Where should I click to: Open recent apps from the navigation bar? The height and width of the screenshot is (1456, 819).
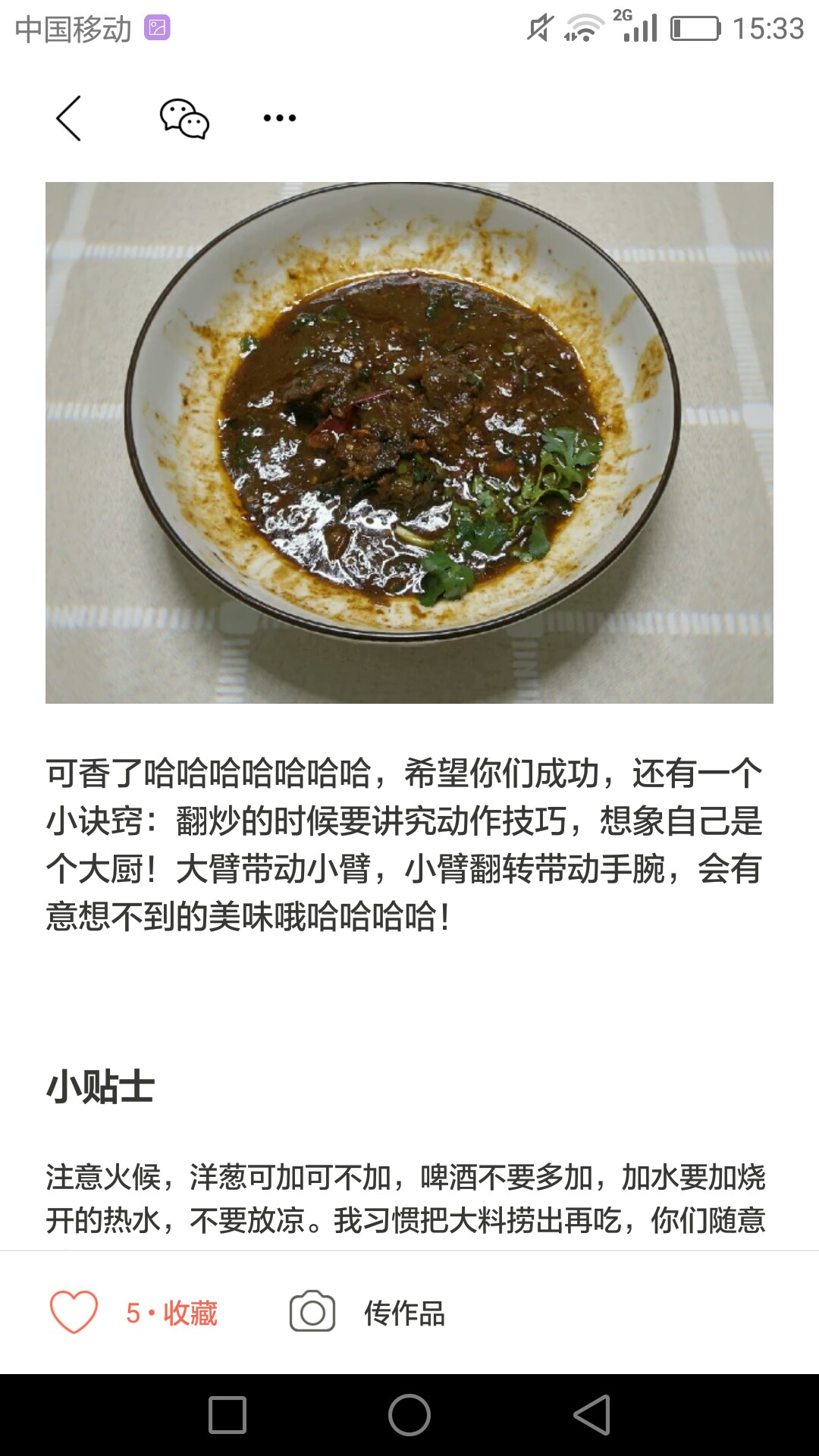pos(227,1415)
